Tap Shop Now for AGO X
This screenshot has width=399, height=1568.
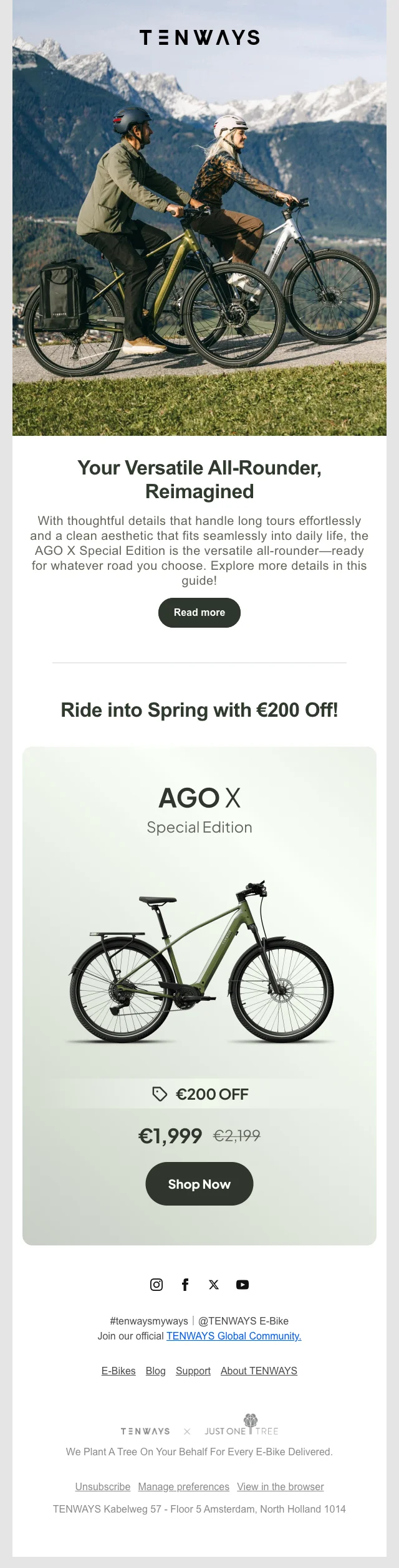199,1184
